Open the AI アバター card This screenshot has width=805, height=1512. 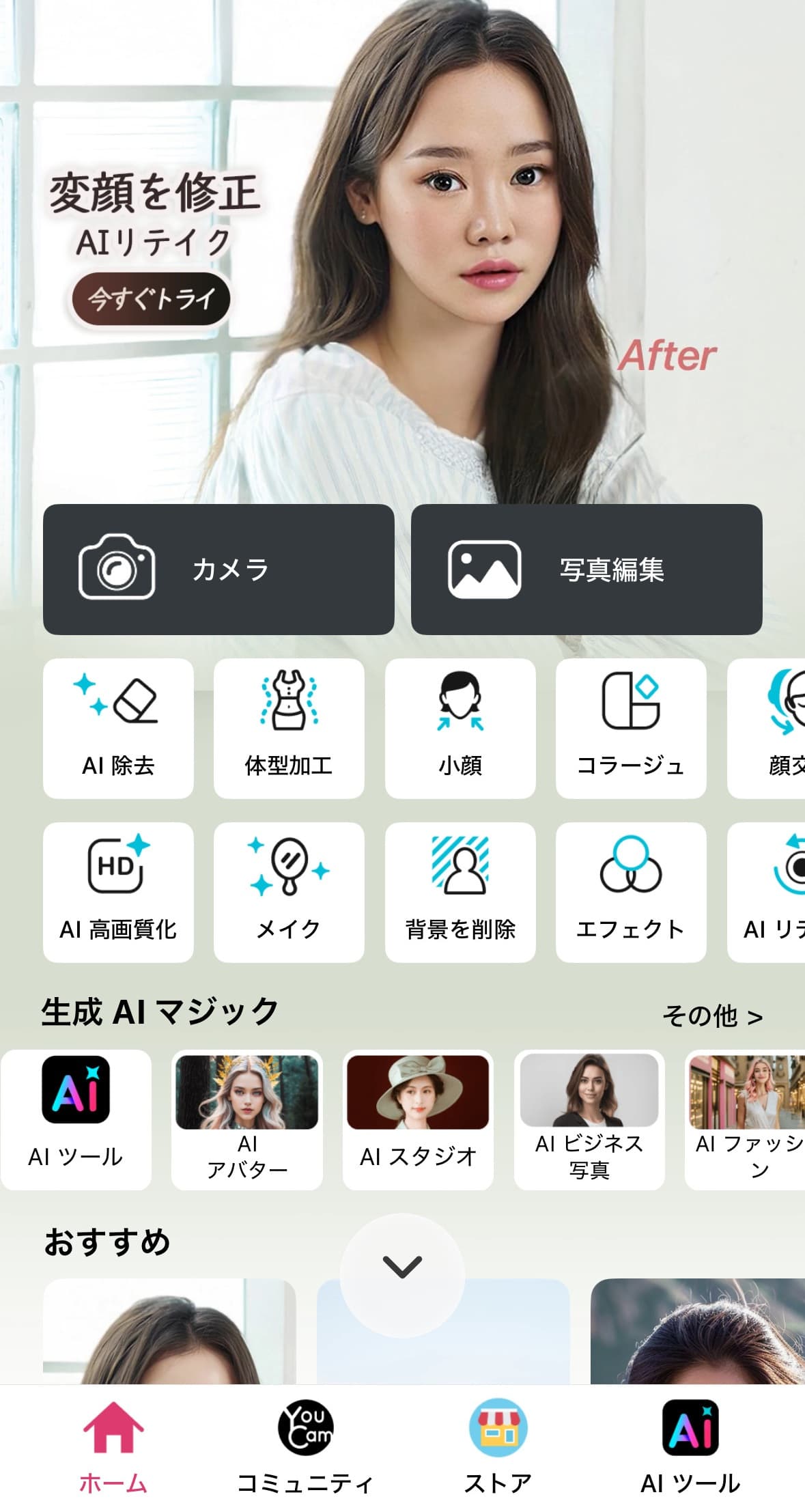(x=247, y=1119)
